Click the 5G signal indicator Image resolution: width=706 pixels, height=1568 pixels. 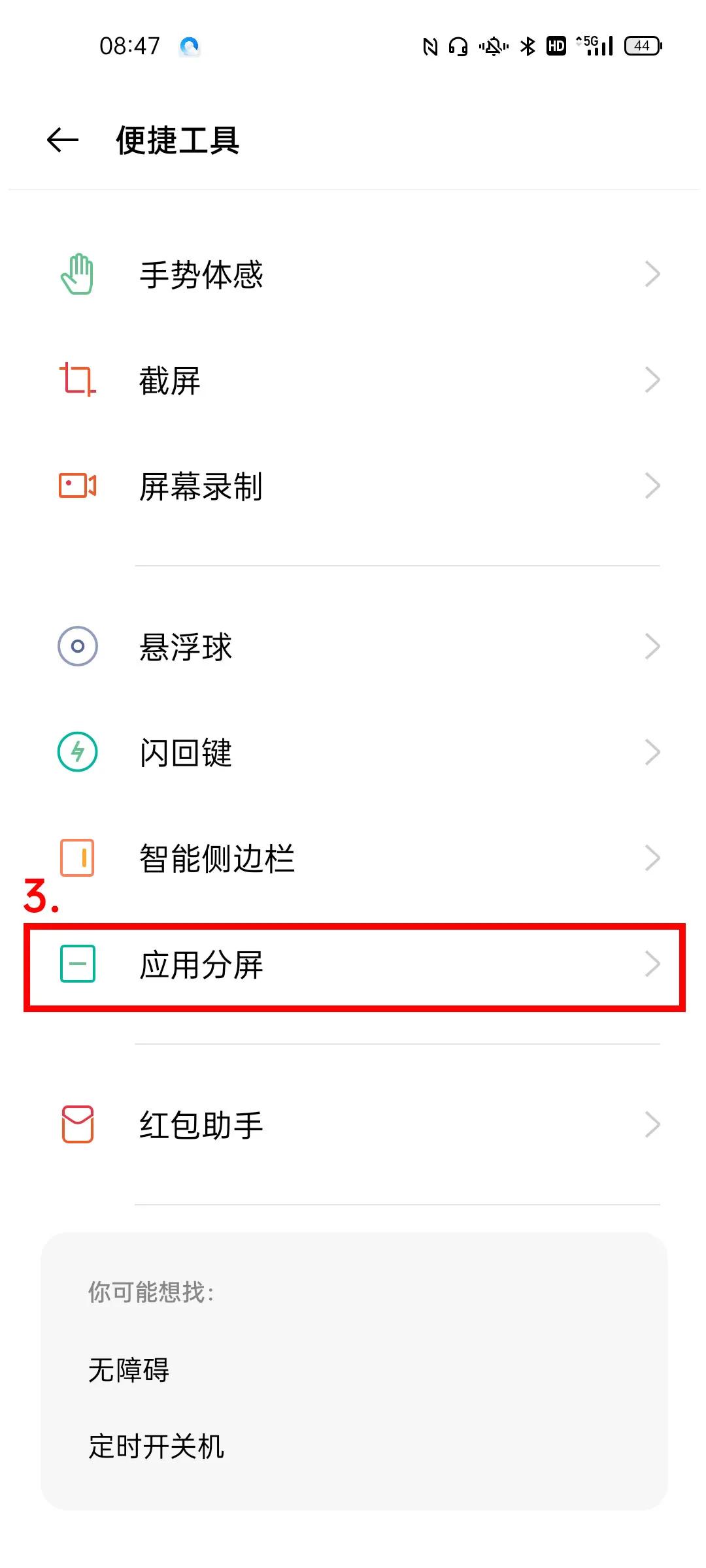[594, 46]
